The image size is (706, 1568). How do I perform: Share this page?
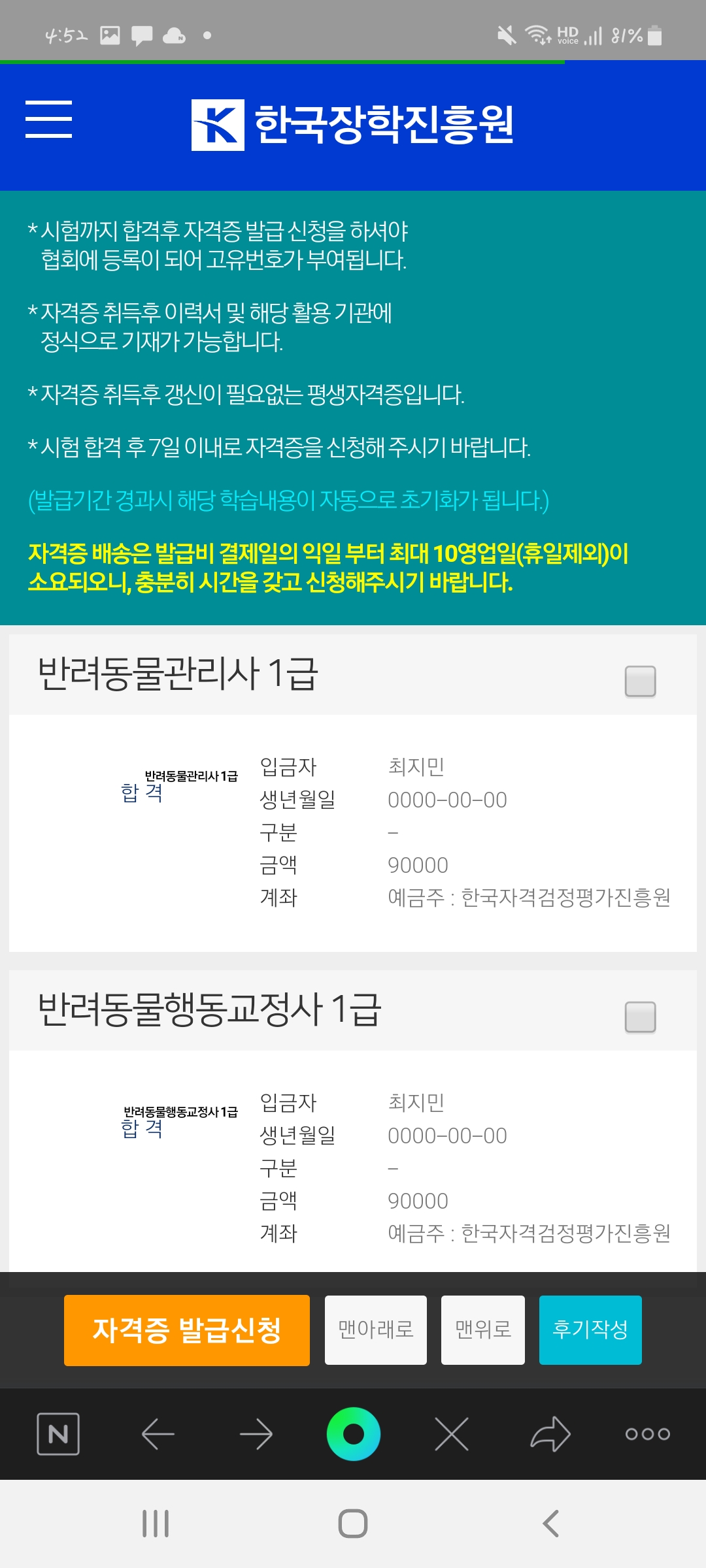[550, 1434]
